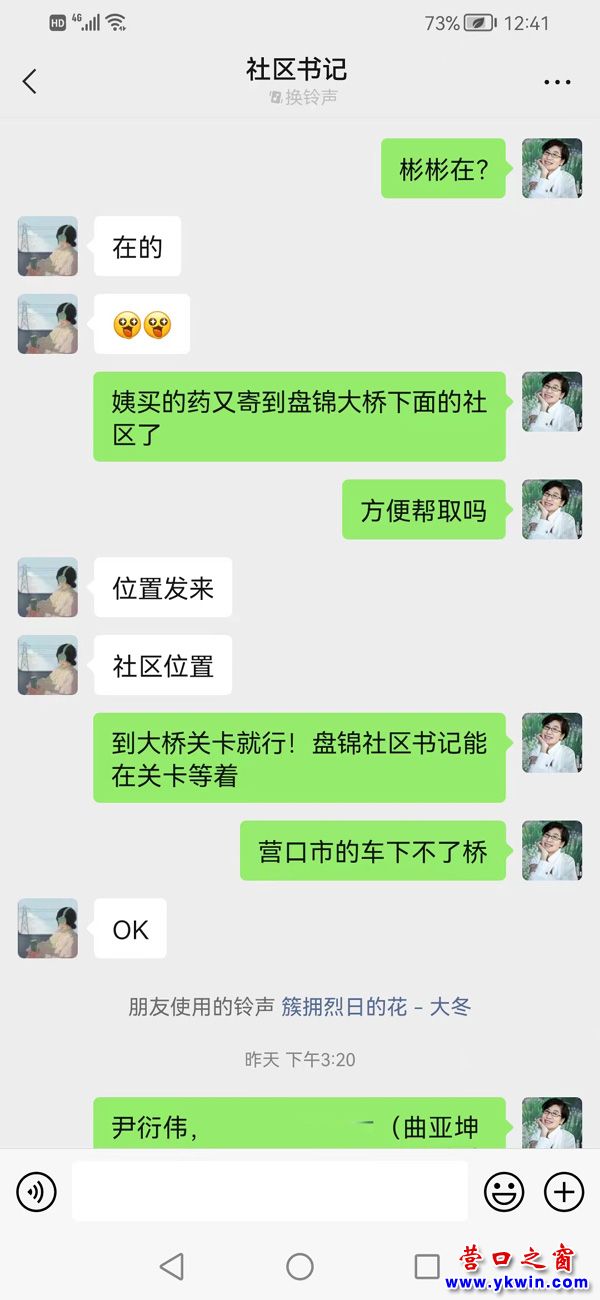Tap the system back button
The height and width of the screenshot is (1300, 600).
point(172,1267)
